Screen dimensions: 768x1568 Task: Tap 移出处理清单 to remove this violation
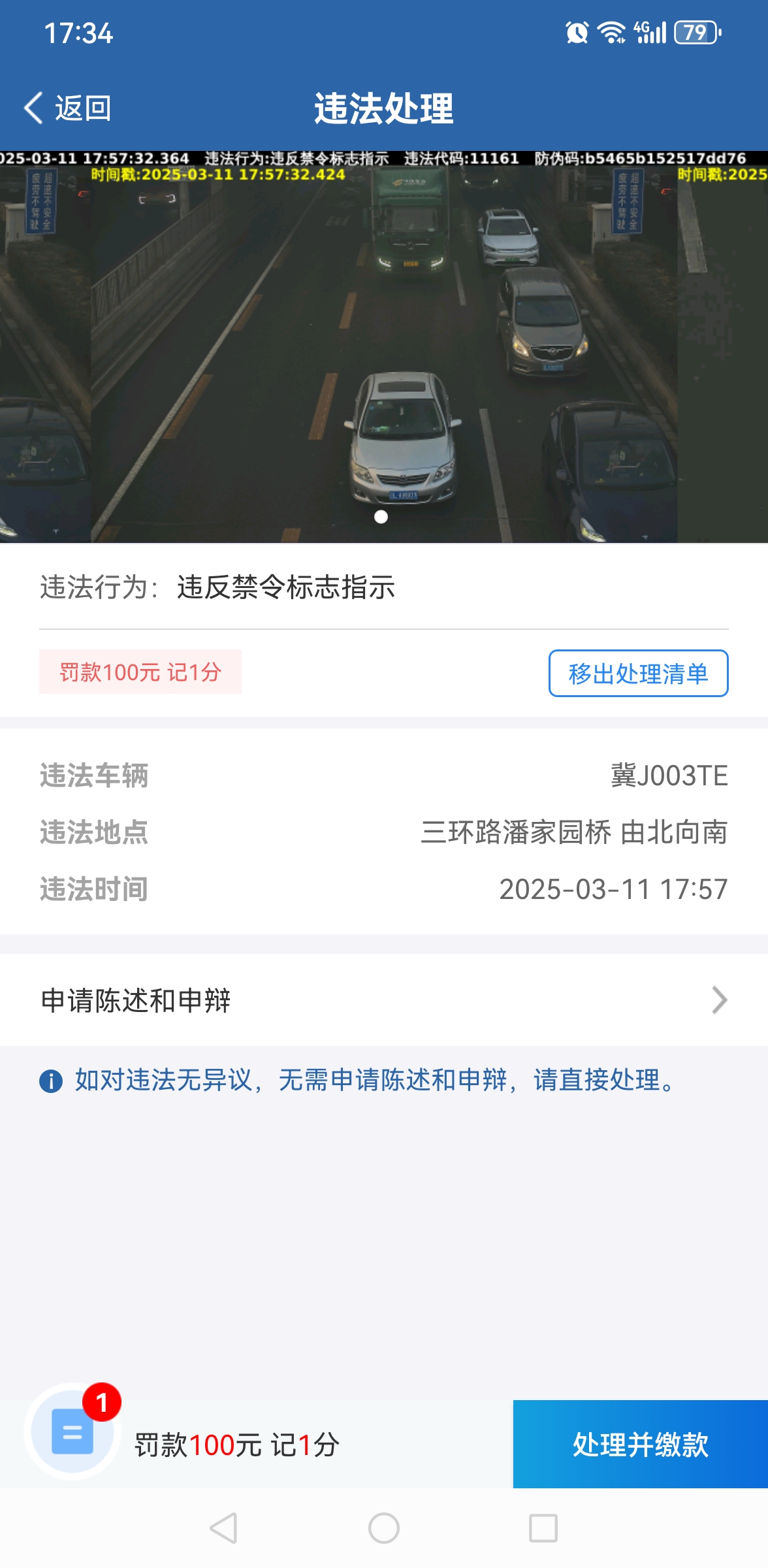tap(638, 673)
